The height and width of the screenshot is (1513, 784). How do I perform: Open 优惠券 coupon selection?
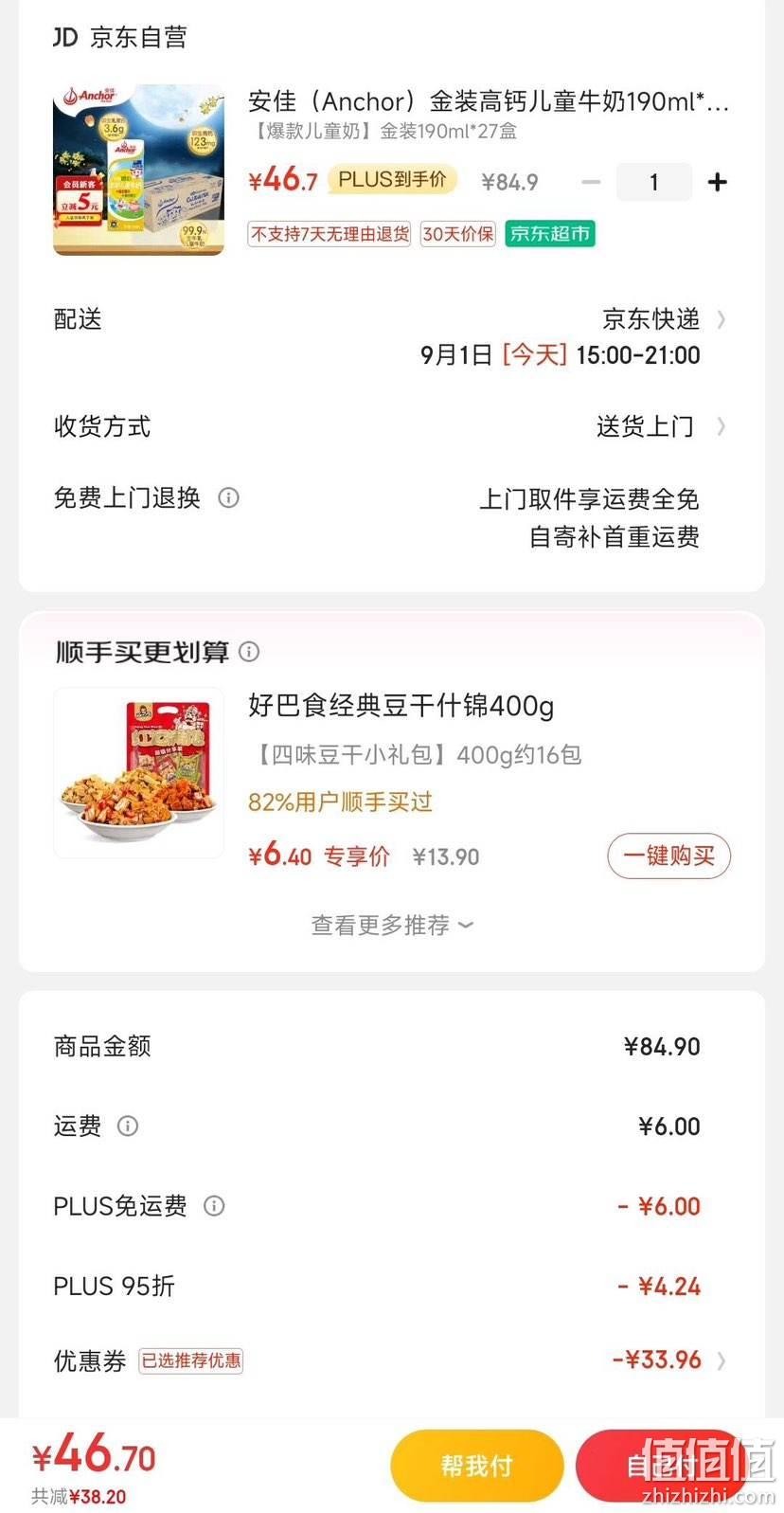(x=391, y=1360)
